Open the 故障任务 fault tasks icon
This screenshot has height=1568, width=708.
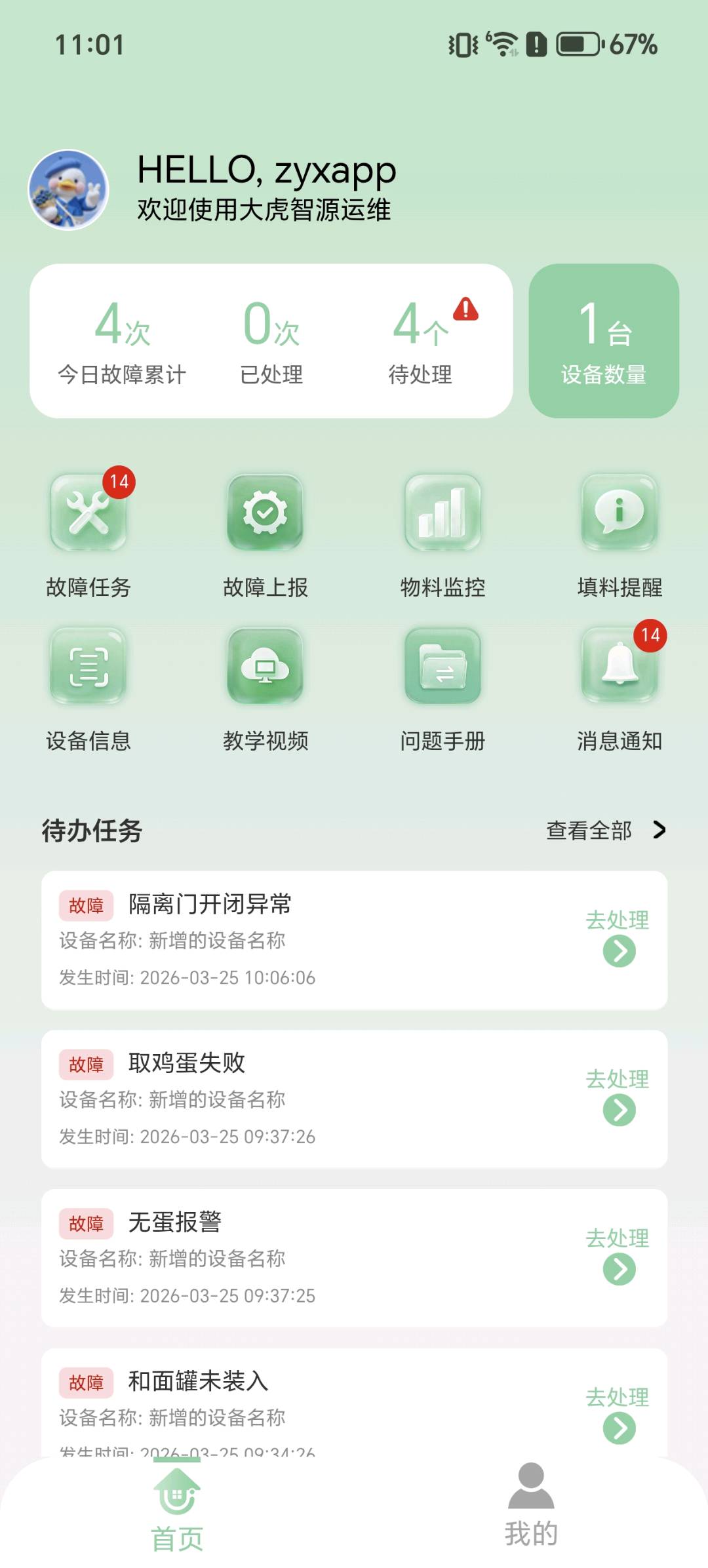click(x=88, y=513)
